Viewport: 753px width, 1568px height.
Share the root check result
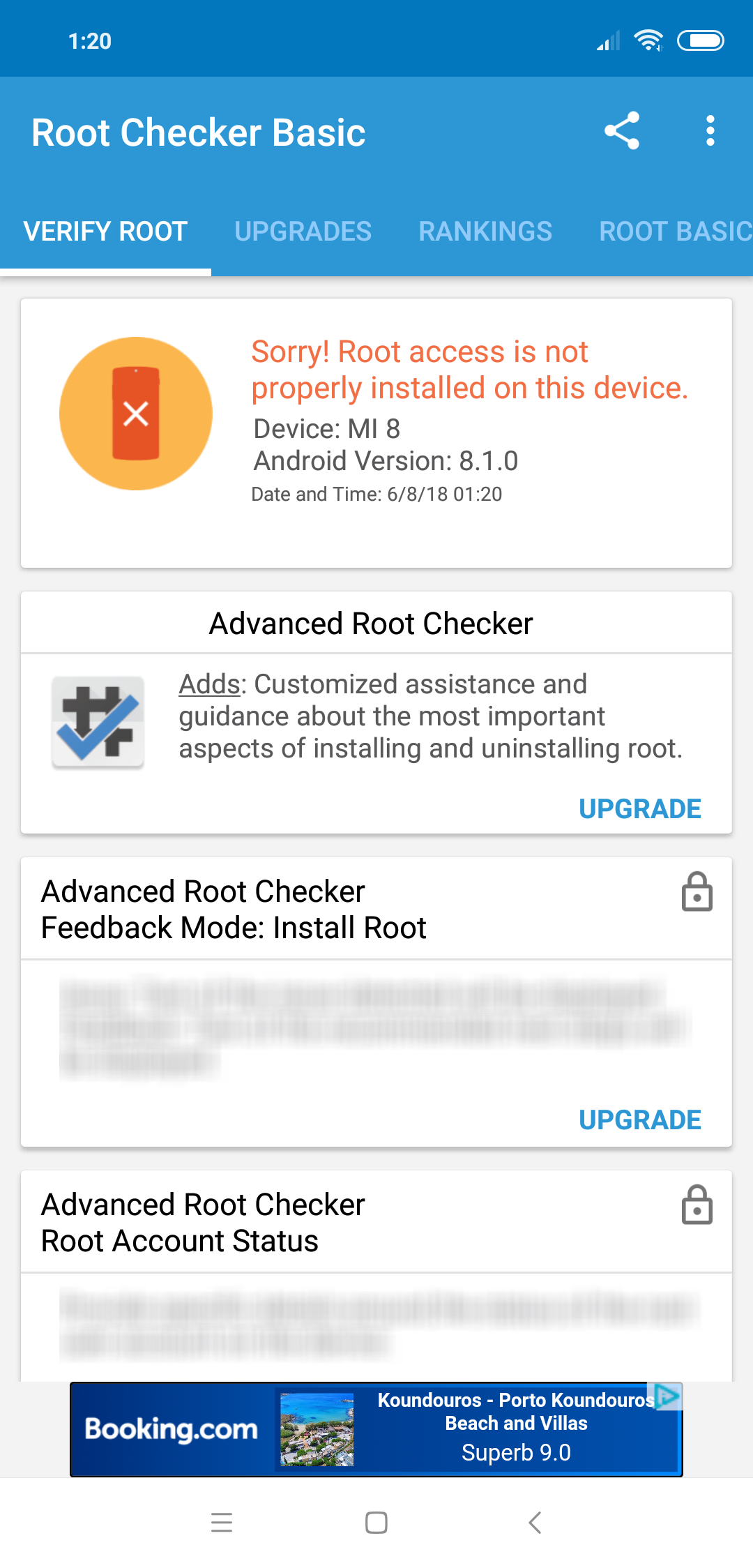click(x=621, y=130)
